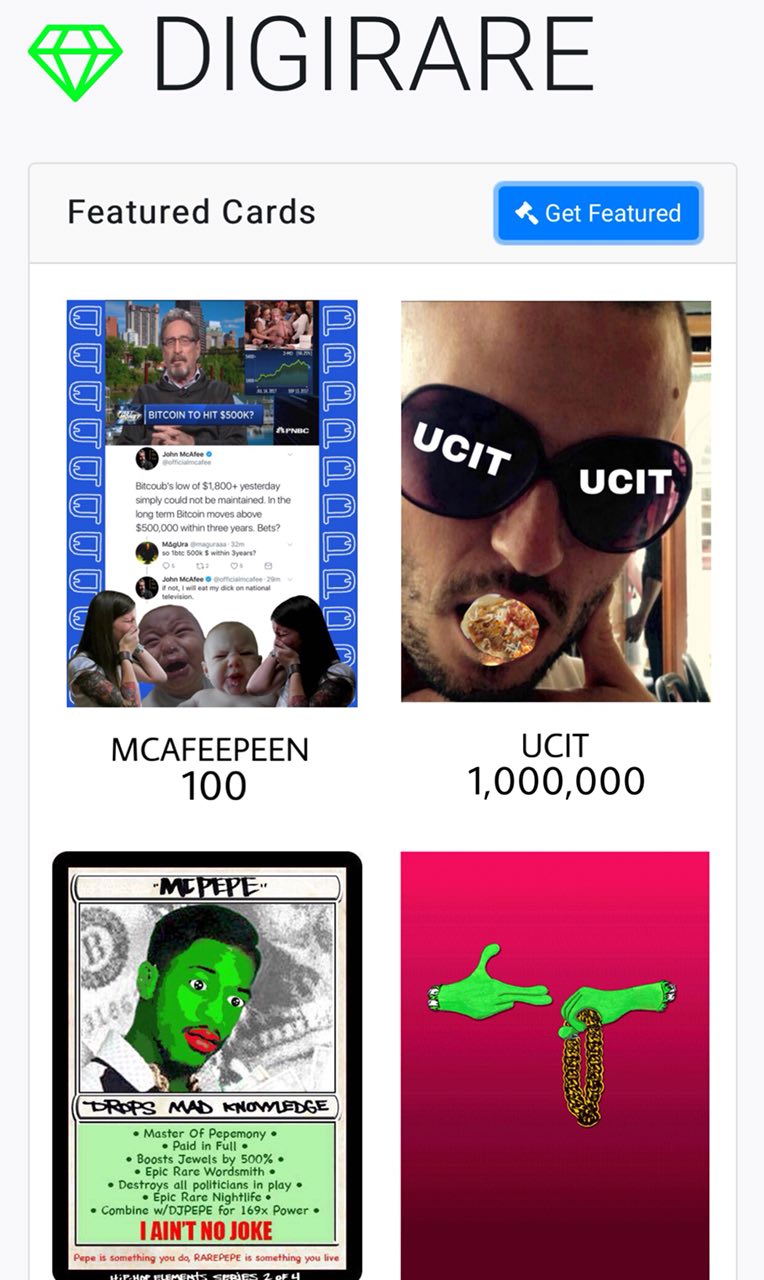
Task: Open the green hands and chain card
Action: pyautogui.click(x=555, y=1065)
